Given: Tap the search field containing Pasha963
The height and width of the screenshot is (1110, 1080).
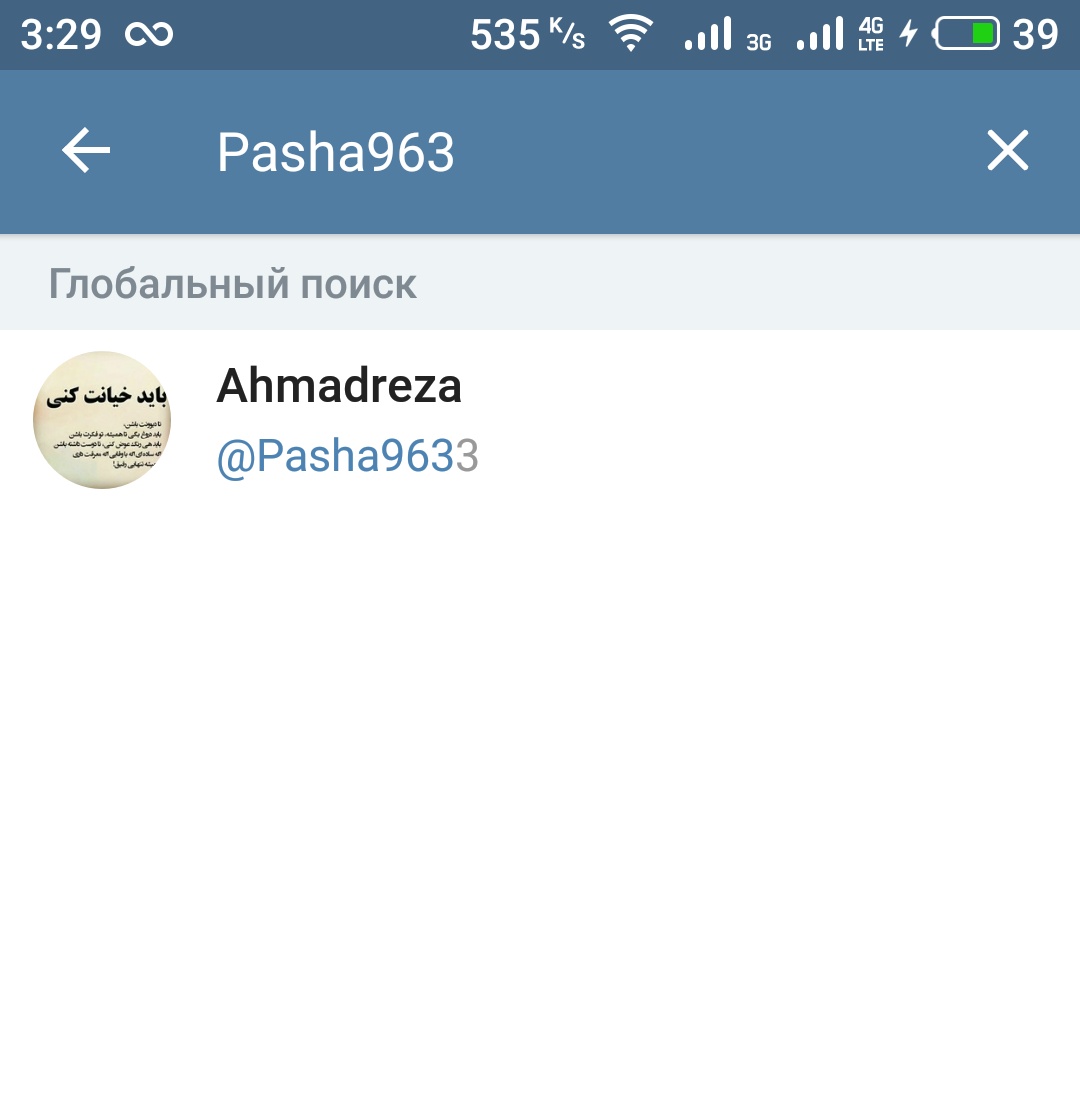Looking at the screenshot, I should [x=560, y=153].
